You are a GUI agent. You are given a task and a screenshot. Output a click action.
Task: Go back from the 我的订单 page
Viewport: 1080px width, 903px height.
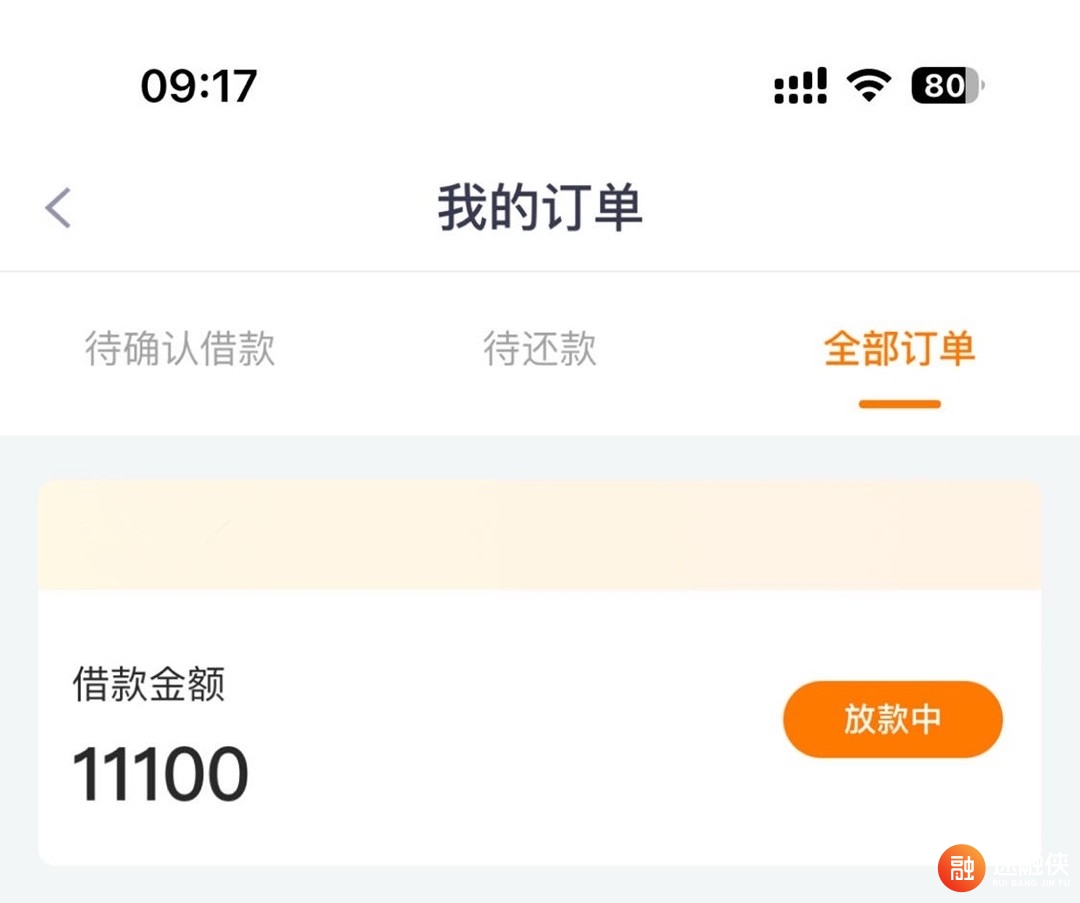[58, 208]
